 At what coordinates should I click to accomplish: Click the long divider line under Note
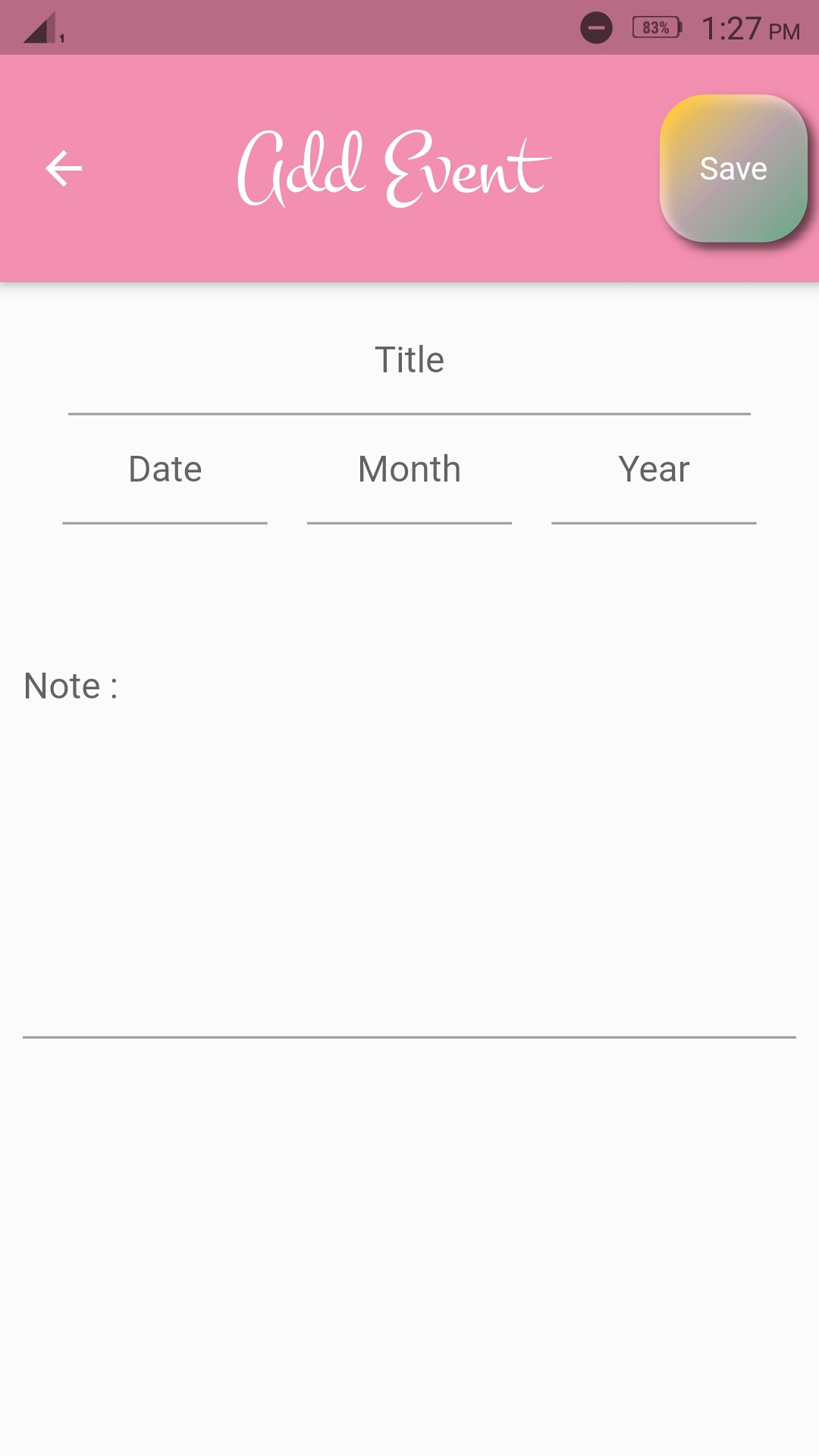[409, 1037]
